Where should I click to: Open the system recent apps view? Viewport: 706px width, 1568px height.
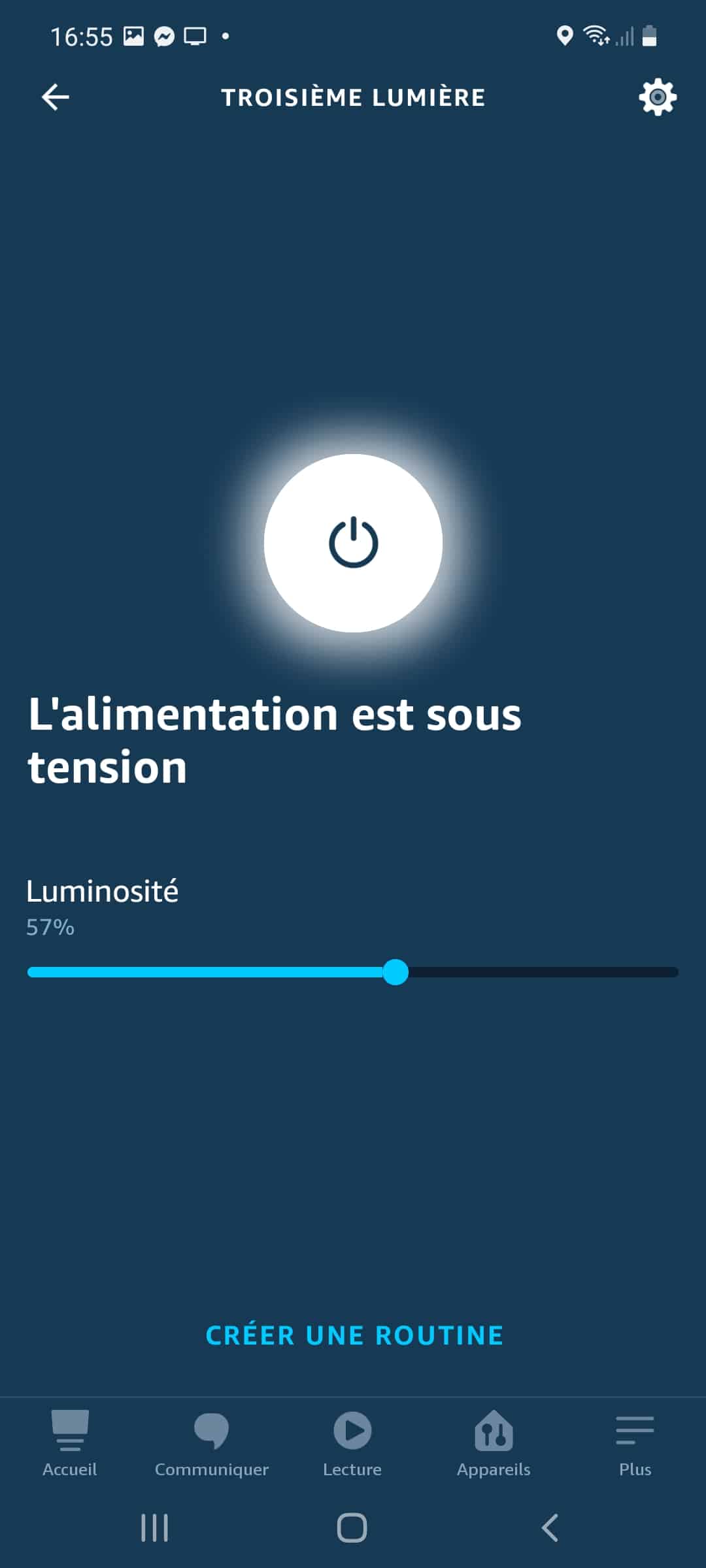click(x=155, y=1527)
